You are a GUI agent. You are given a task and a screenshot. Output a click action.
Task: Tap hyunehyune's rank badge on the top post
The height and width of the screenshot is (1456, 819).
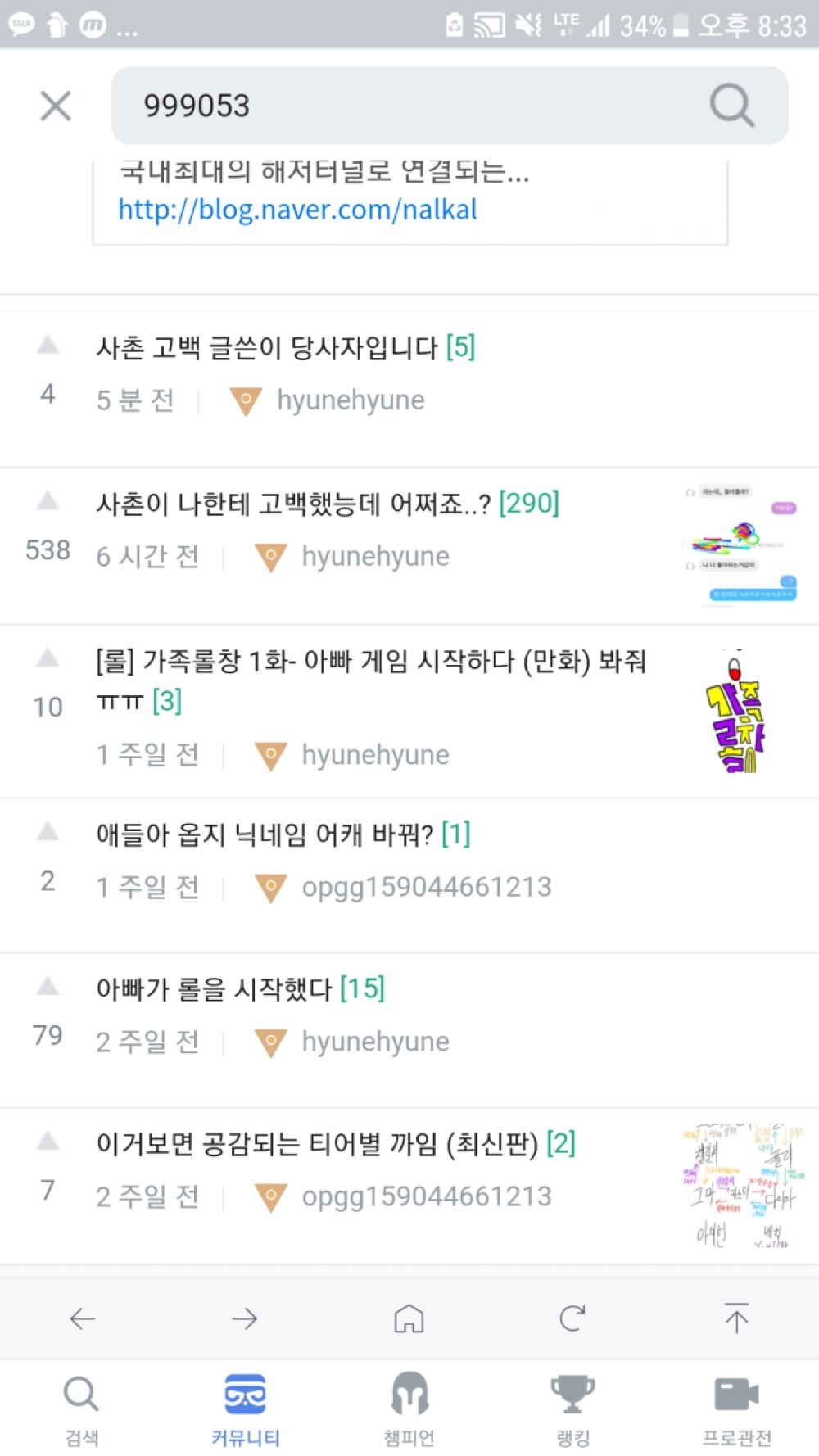(x=244, y=401)
